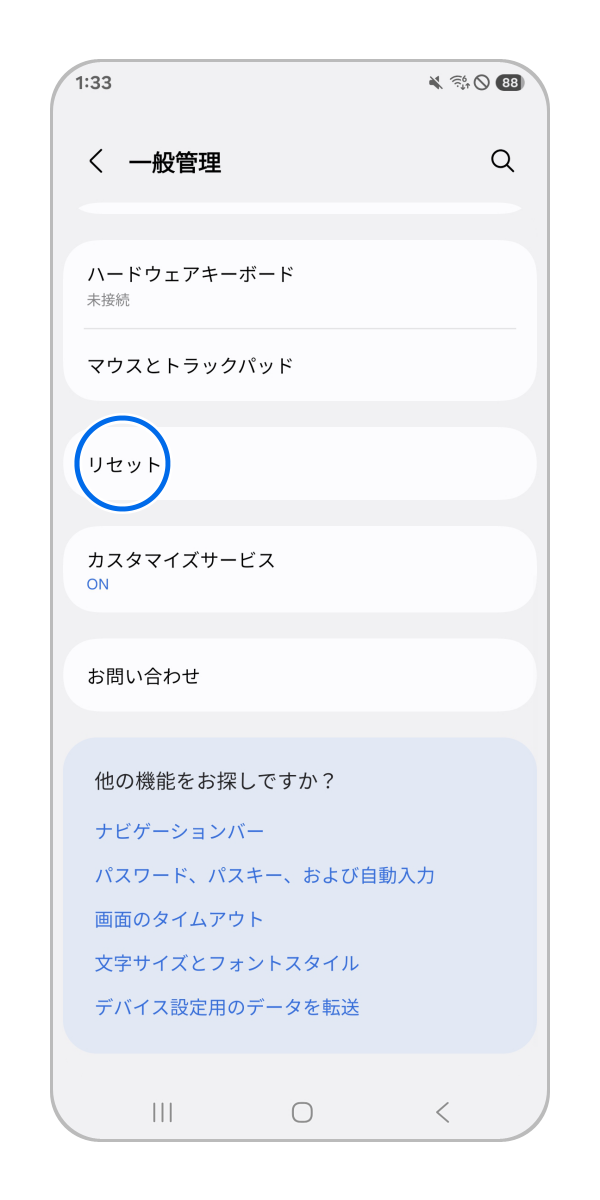Open デバイス設定用のデータを転送 link
This screenshot has width=600, height=1200.
click(227, 1007)
